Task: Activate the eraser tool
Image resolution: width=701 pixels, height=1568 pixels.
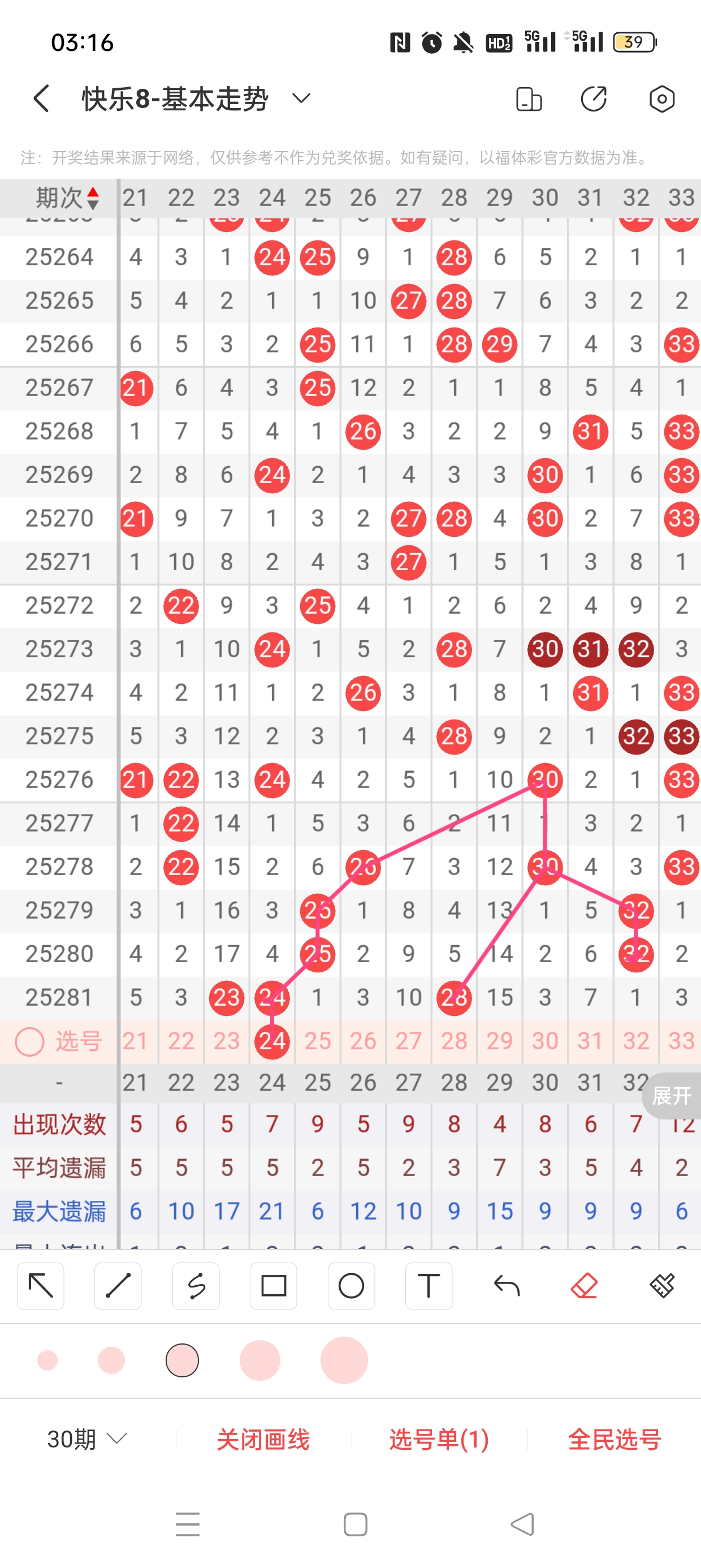Action: pos(584,1286)
